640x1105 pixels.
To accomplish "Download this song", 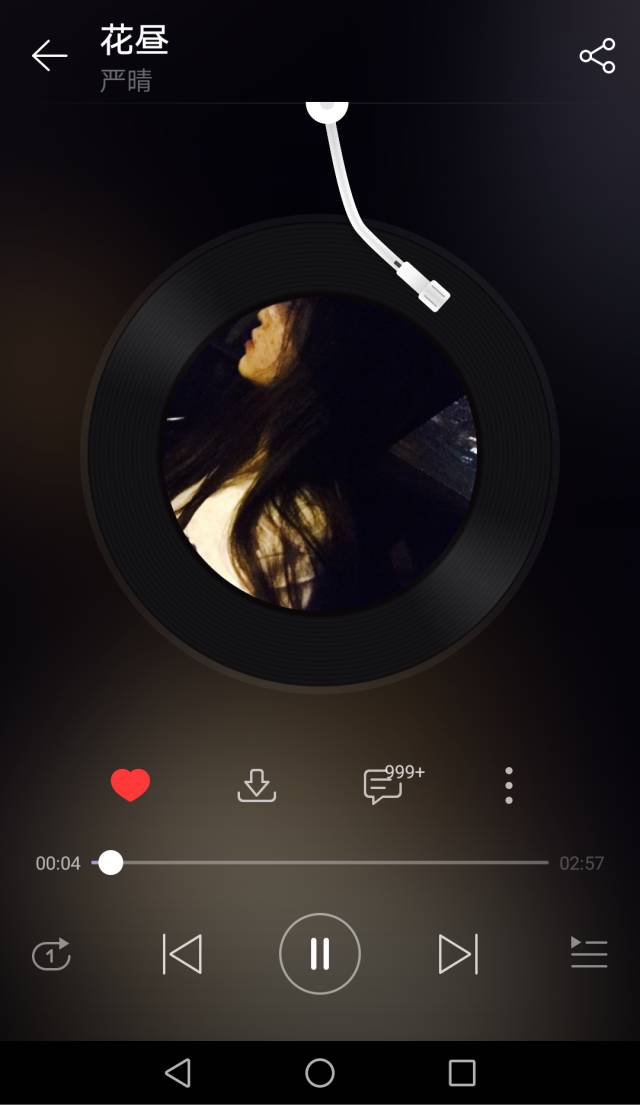I will [x=257, y=785].
